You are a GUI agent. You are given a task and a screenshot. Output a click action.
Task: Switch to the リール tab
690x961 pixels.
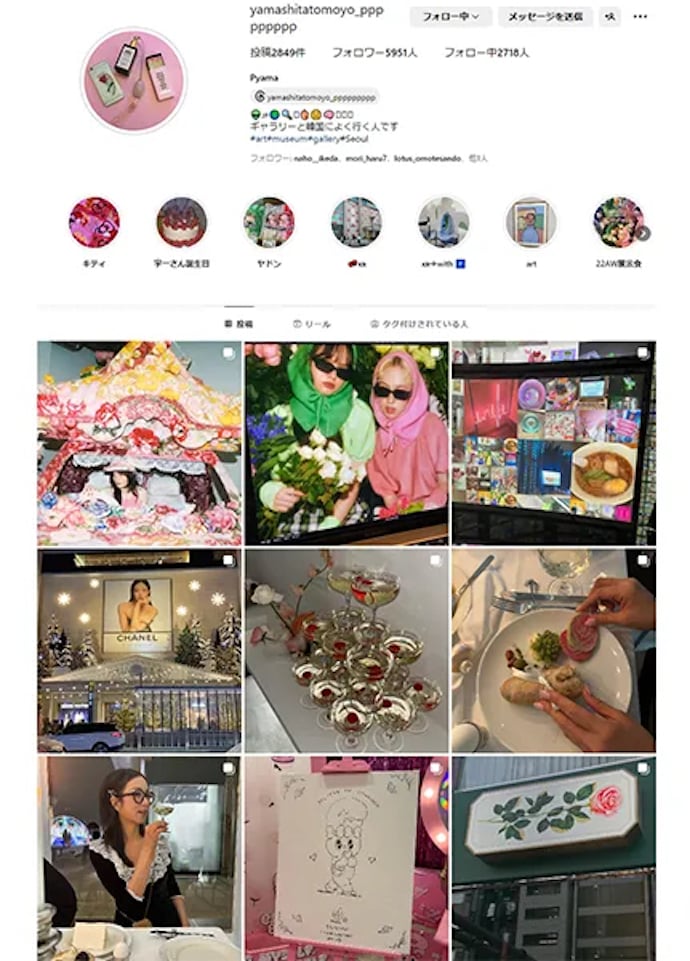tap(311, 324)
